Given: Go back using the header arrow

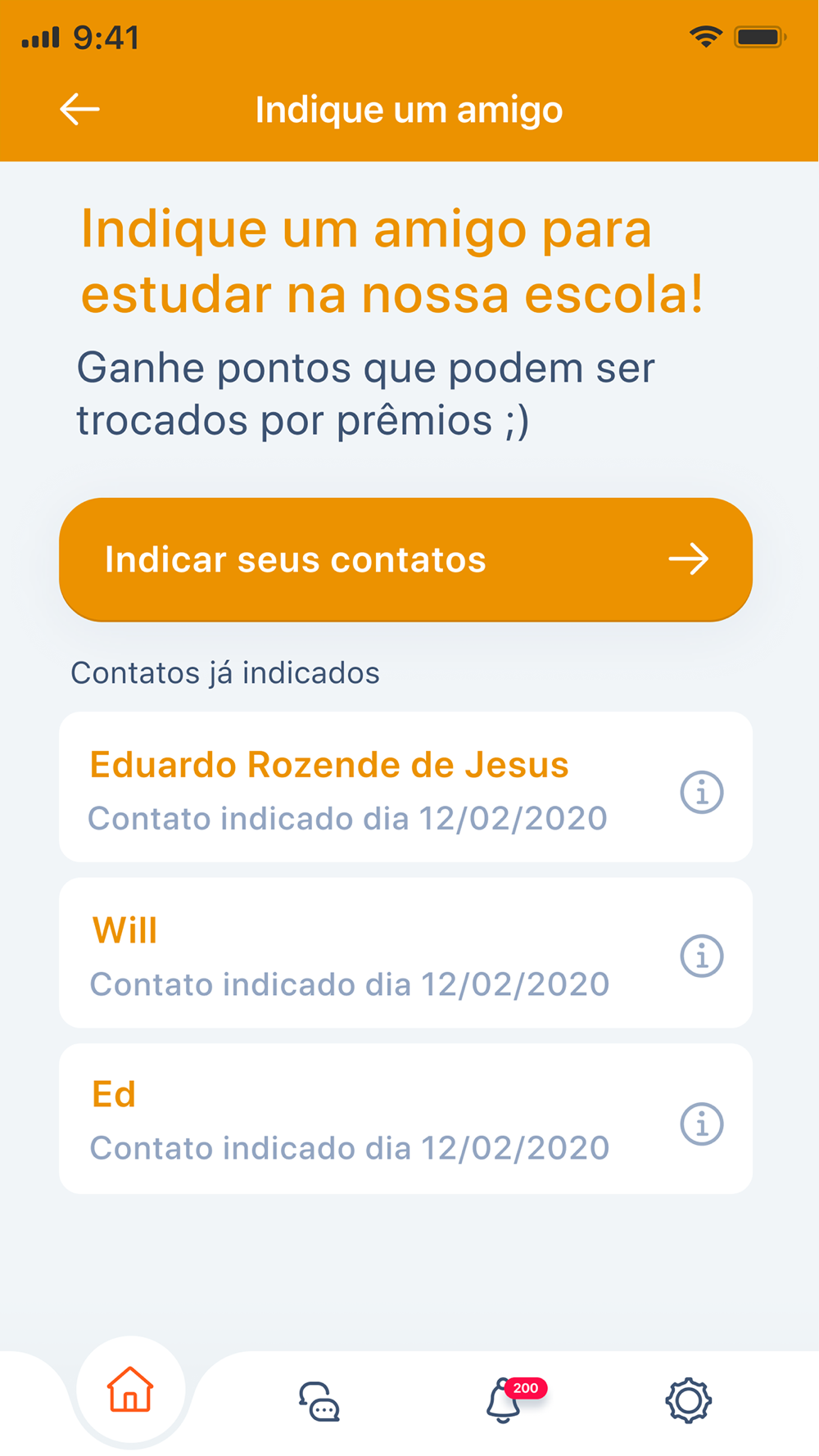Looking at the screenshot, I should pos(79,109).
